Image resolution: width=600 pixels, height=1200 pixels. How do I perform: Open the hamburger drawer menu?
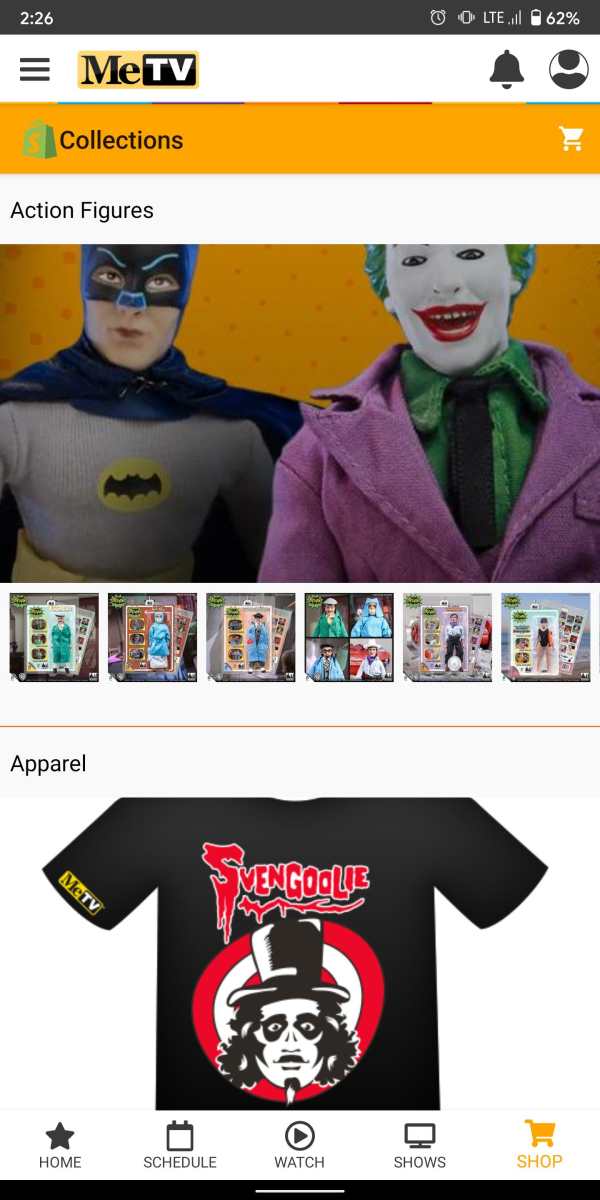[35, 69]
